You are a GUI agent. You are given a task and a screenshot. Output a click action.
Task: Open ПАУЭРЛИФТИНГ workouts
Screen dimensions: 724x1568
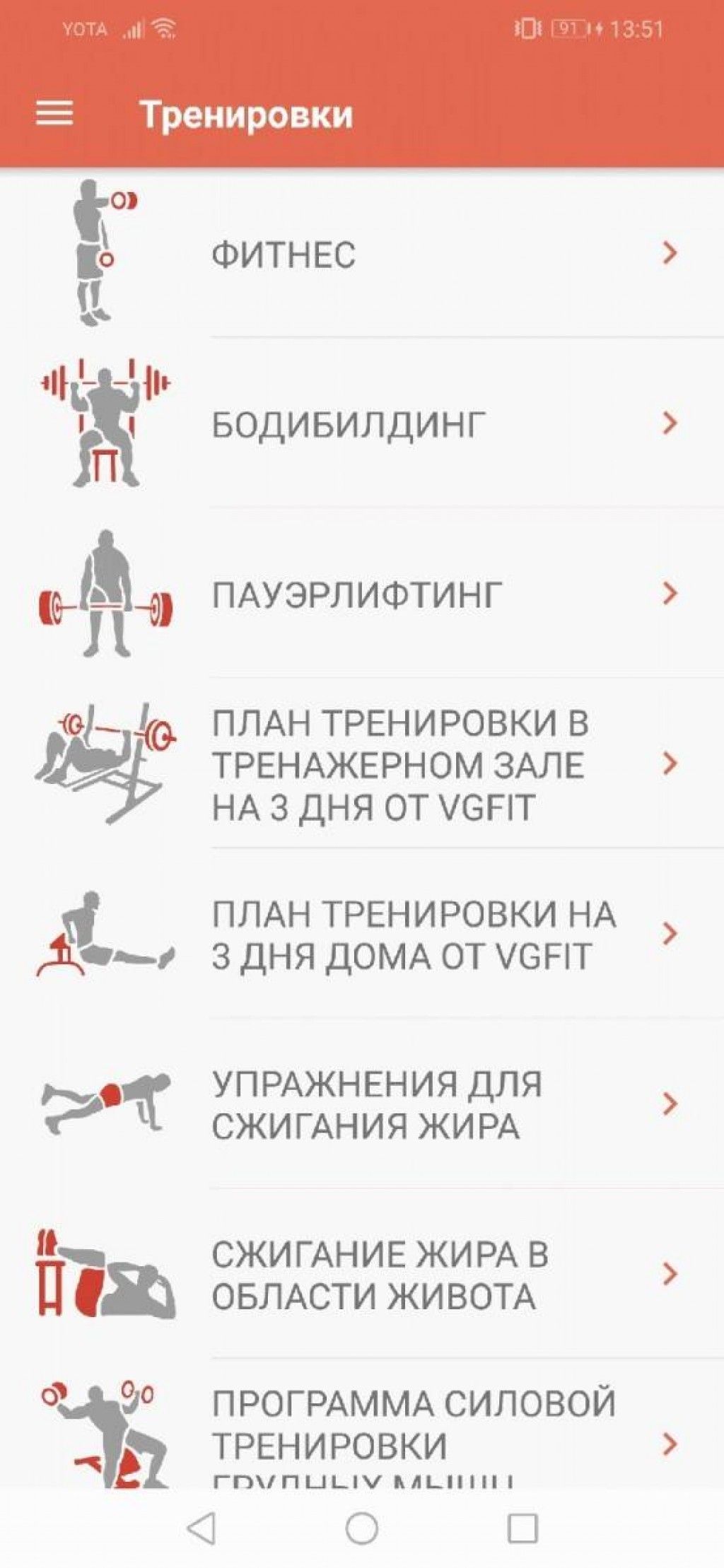(x=361, y=594)
